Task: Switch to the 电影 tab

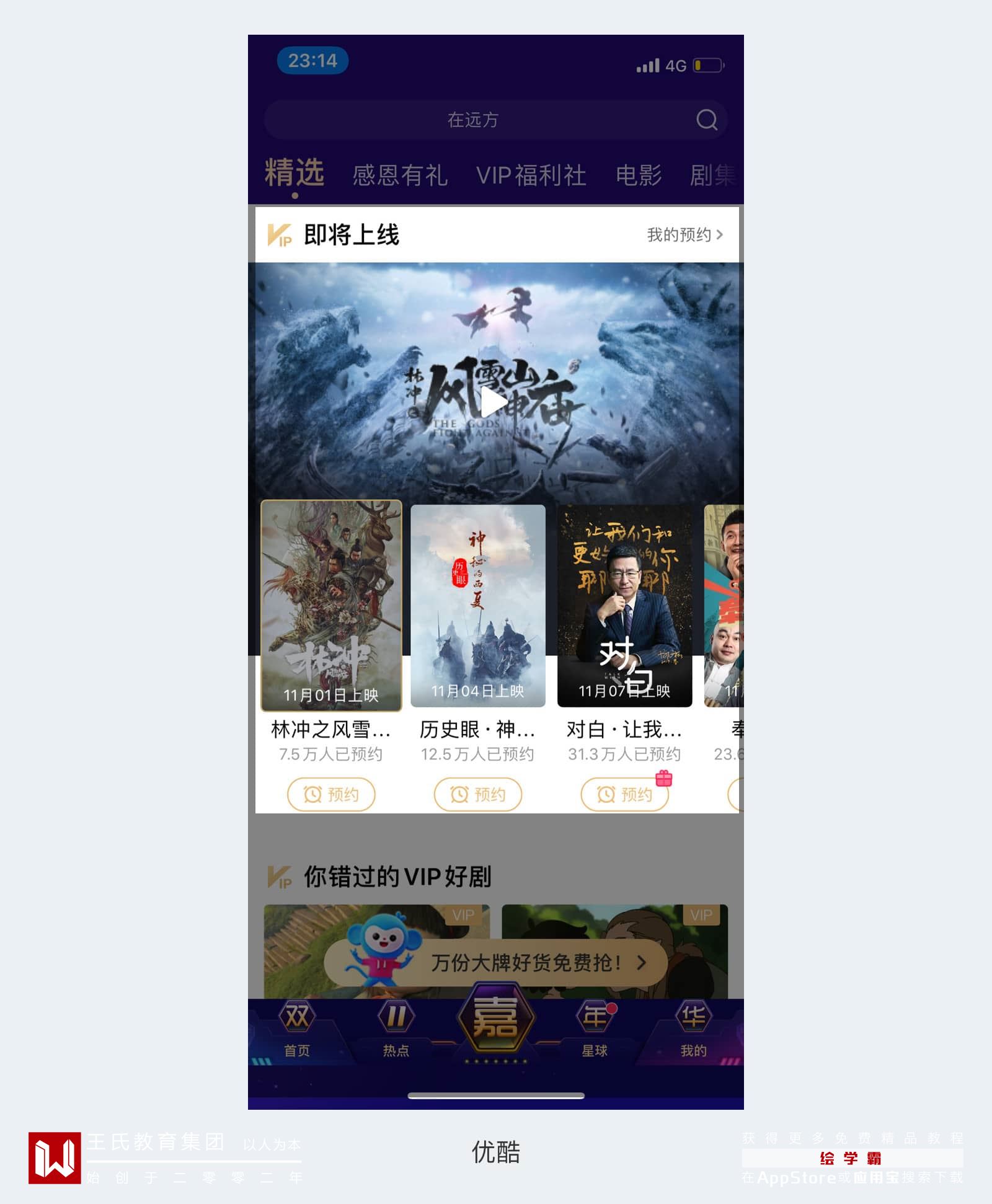Action: tap(638, 175)
